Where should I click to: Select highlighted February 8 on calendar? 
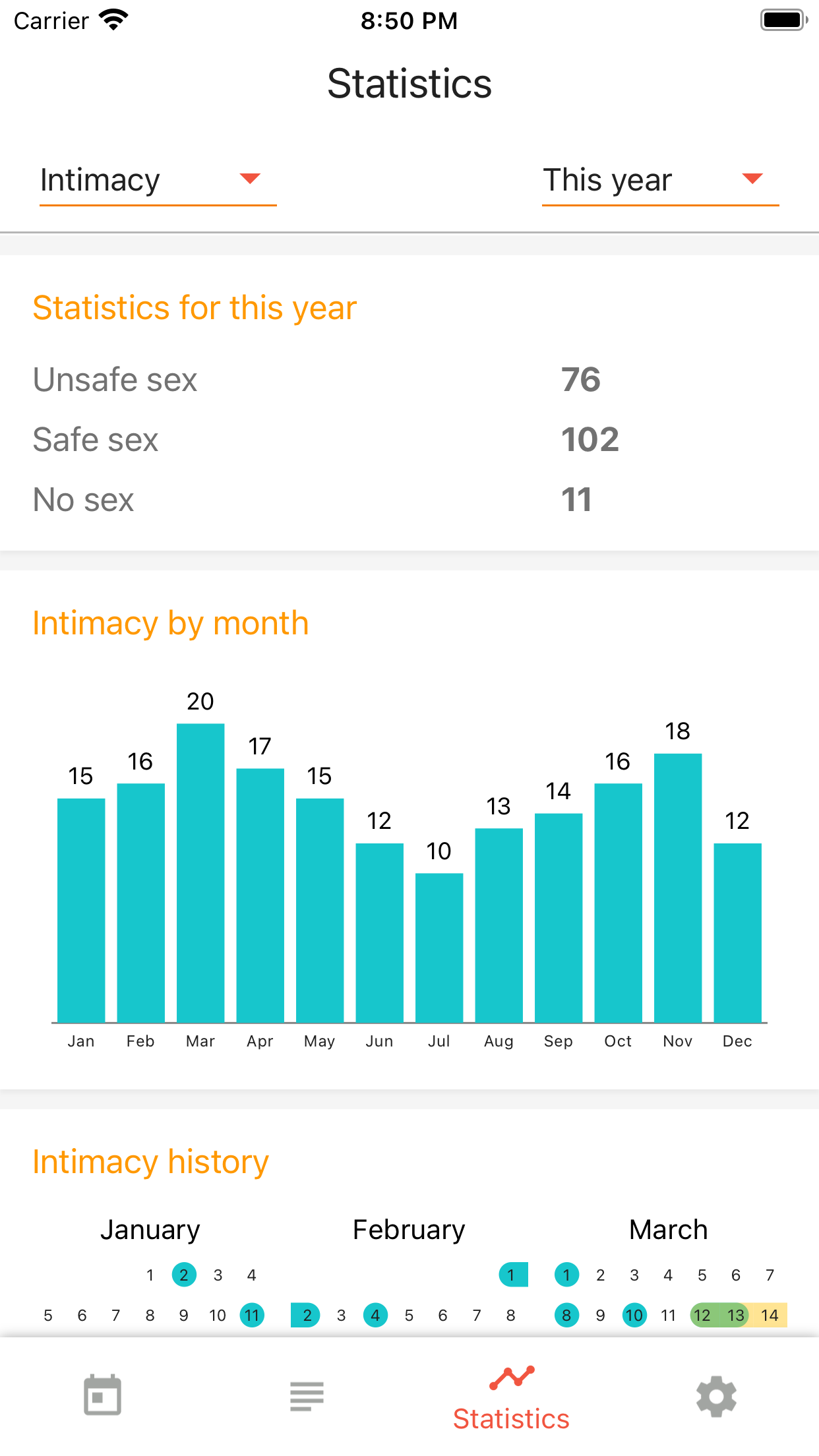566,1315
